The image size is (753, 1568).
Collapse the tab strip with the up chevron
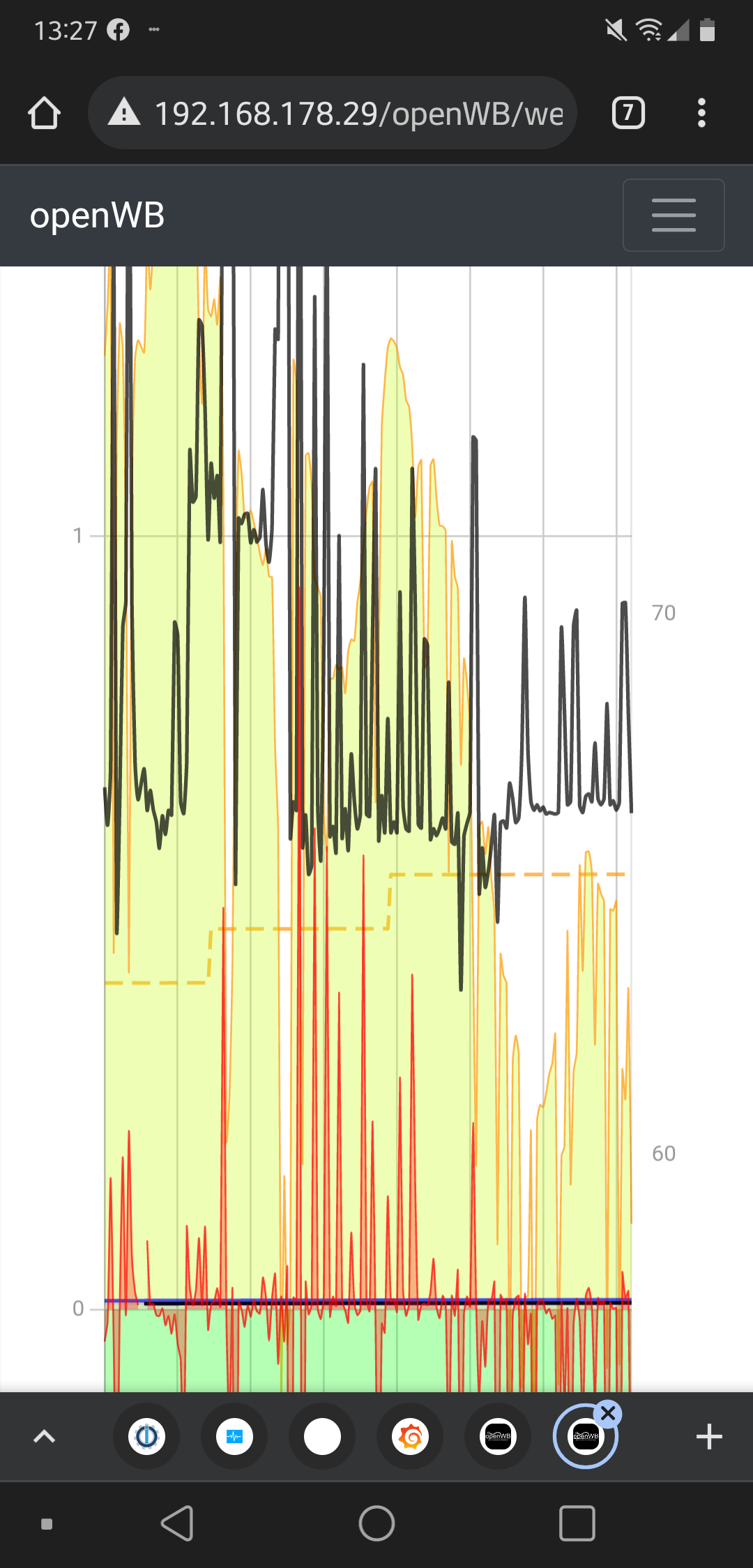click(x=44, y=1436)
